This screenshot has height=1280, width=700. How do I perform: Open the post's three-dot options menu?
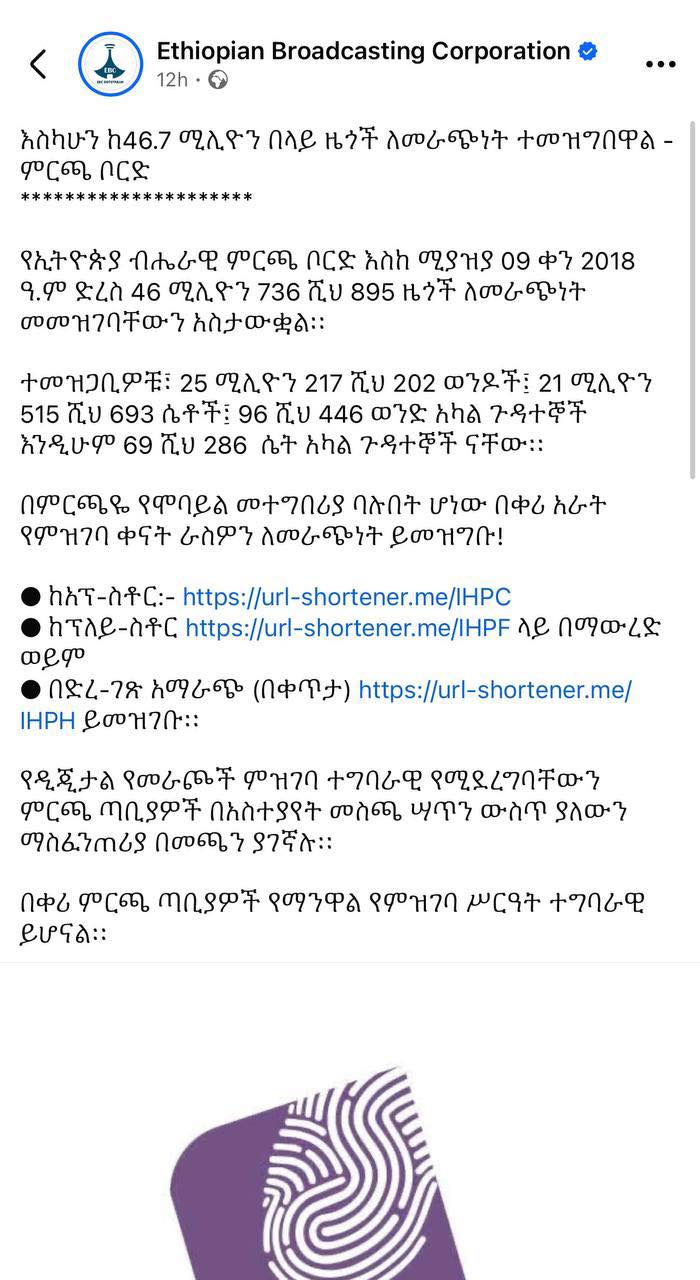660,64
